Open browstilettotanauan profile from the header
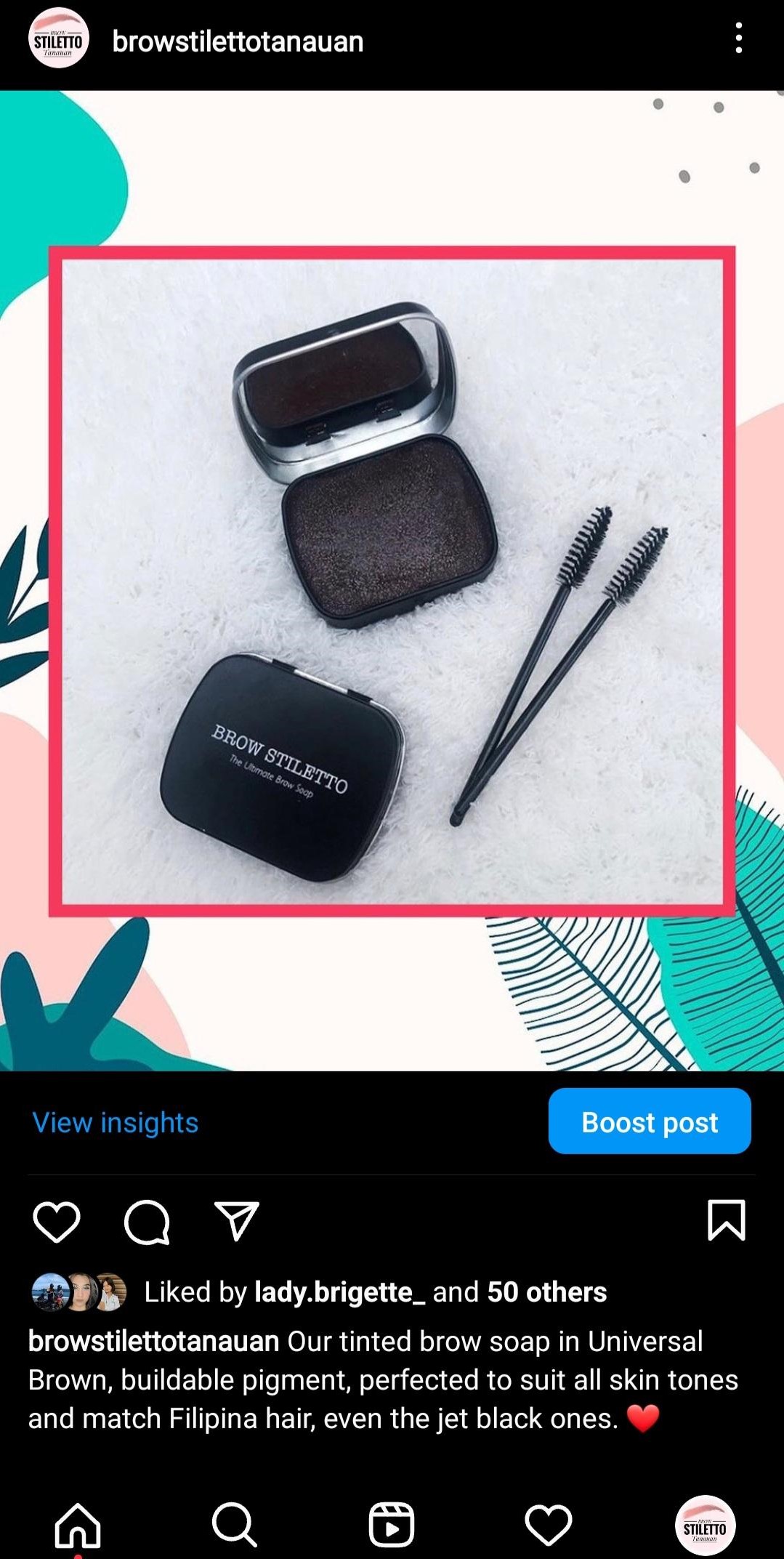Screen dimensions: 784x1559 coord(238,41)
